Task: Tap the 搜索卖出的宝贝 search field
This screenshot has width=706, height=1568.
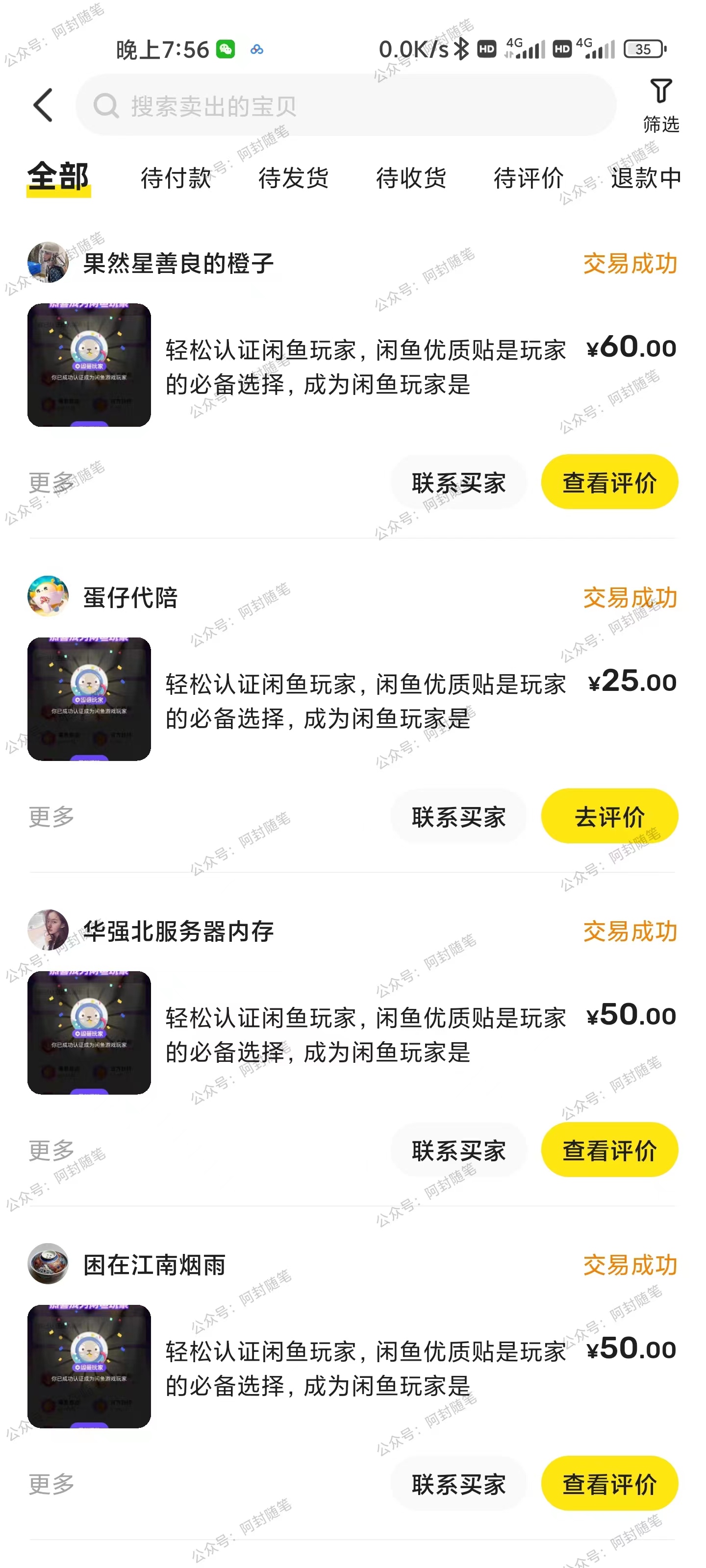Action: 345,105
